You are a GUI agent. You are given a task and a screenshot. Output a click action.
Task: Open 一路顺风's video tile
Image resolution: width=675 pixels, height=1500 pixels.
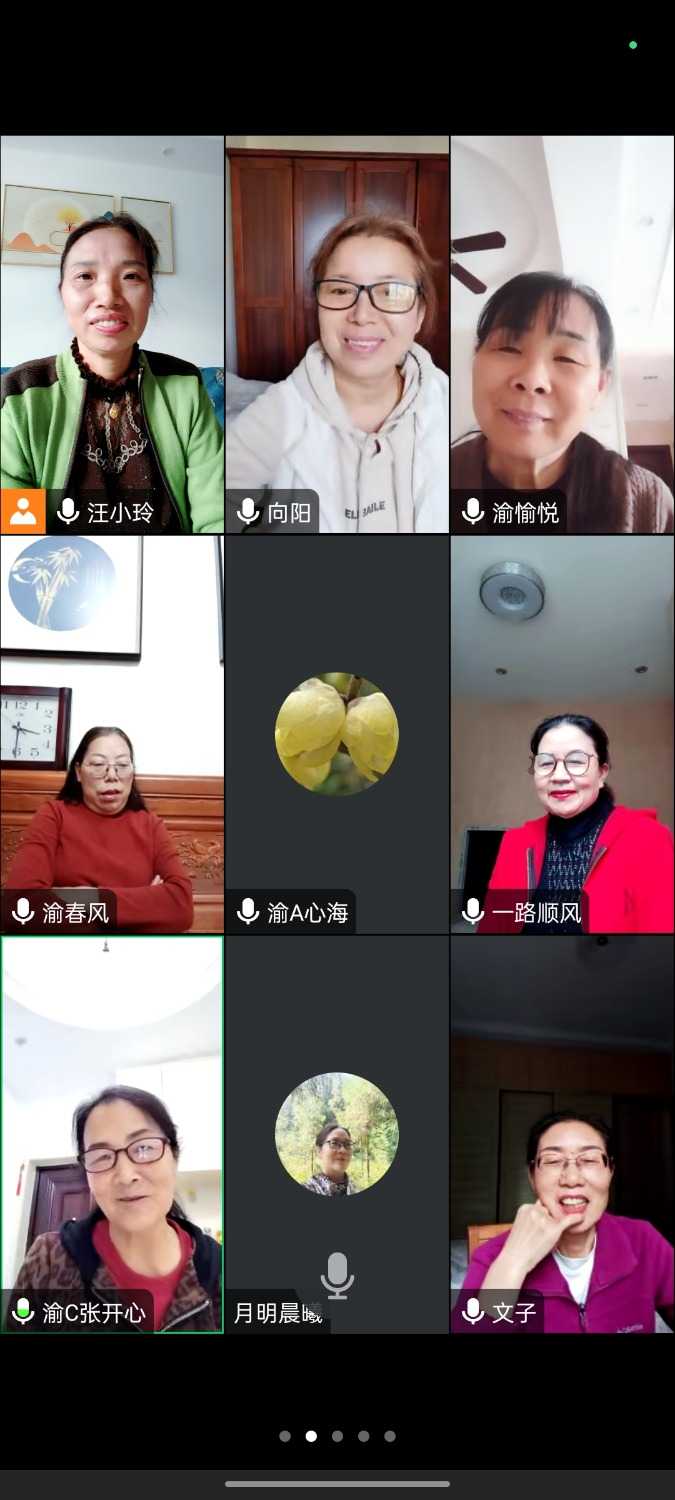click(x=562, y=734)
